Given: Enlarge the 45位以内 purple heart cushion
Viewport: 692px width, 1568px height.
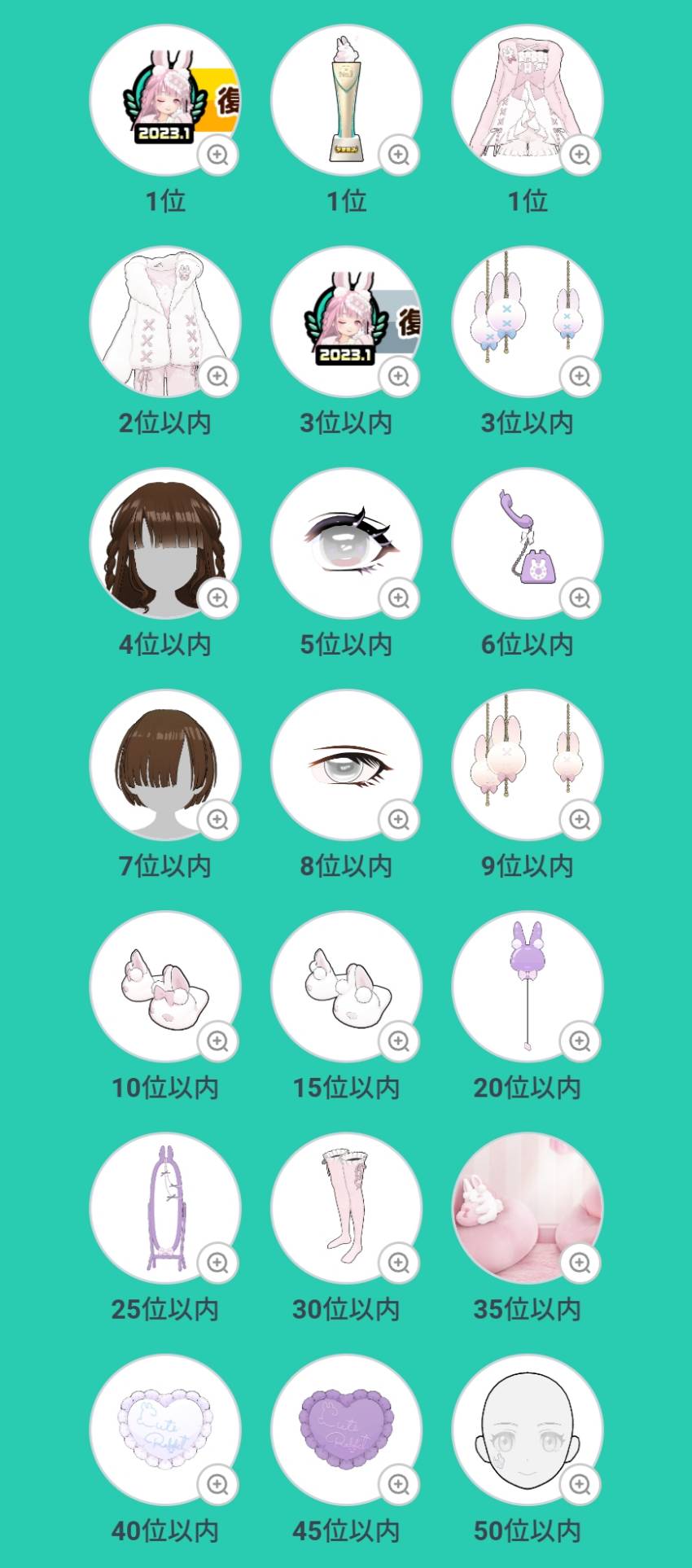Looking at the screenshot, I should coord(399,1483).
